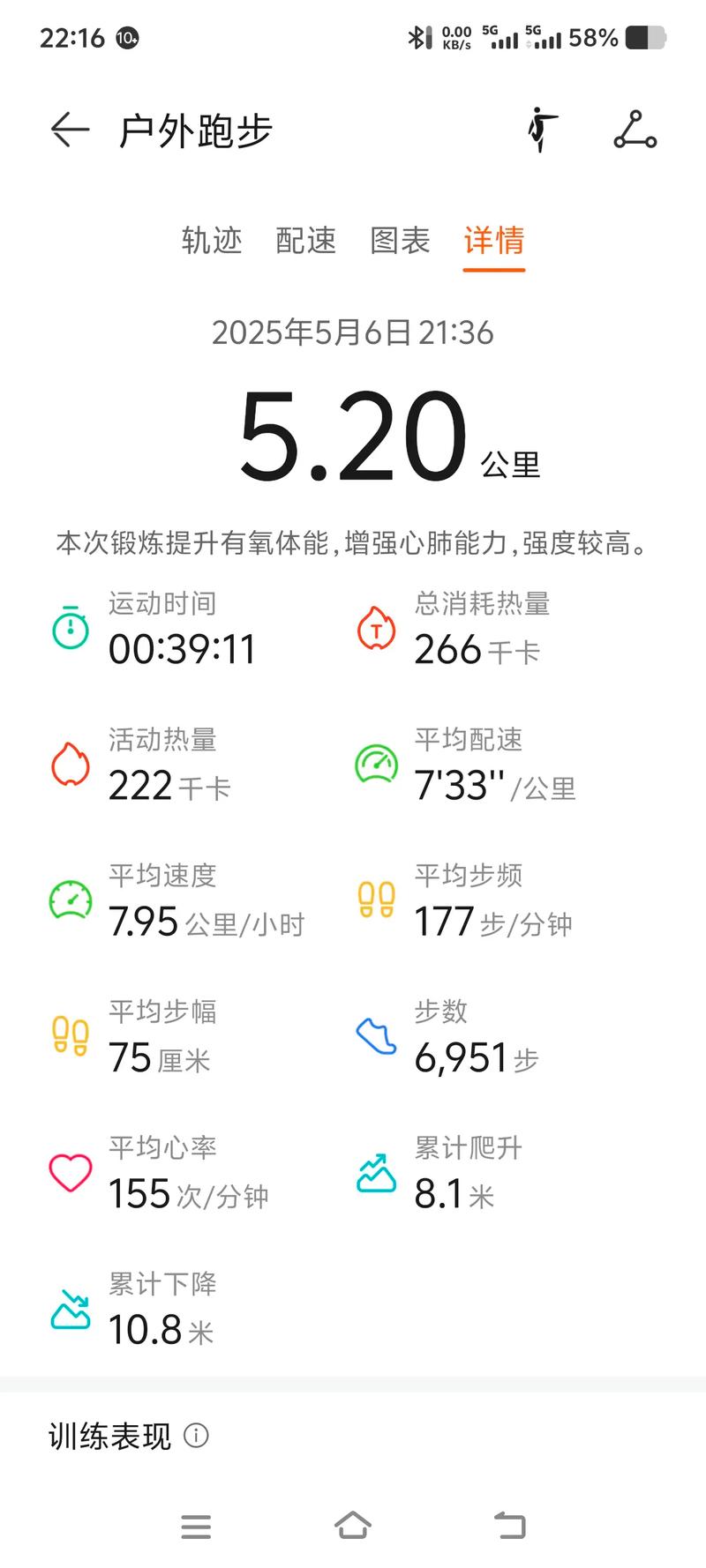The height and width of the screenshot is (1568, 706).
Task: Click the timer icon beside 运动时间
Action: (69, 628)
